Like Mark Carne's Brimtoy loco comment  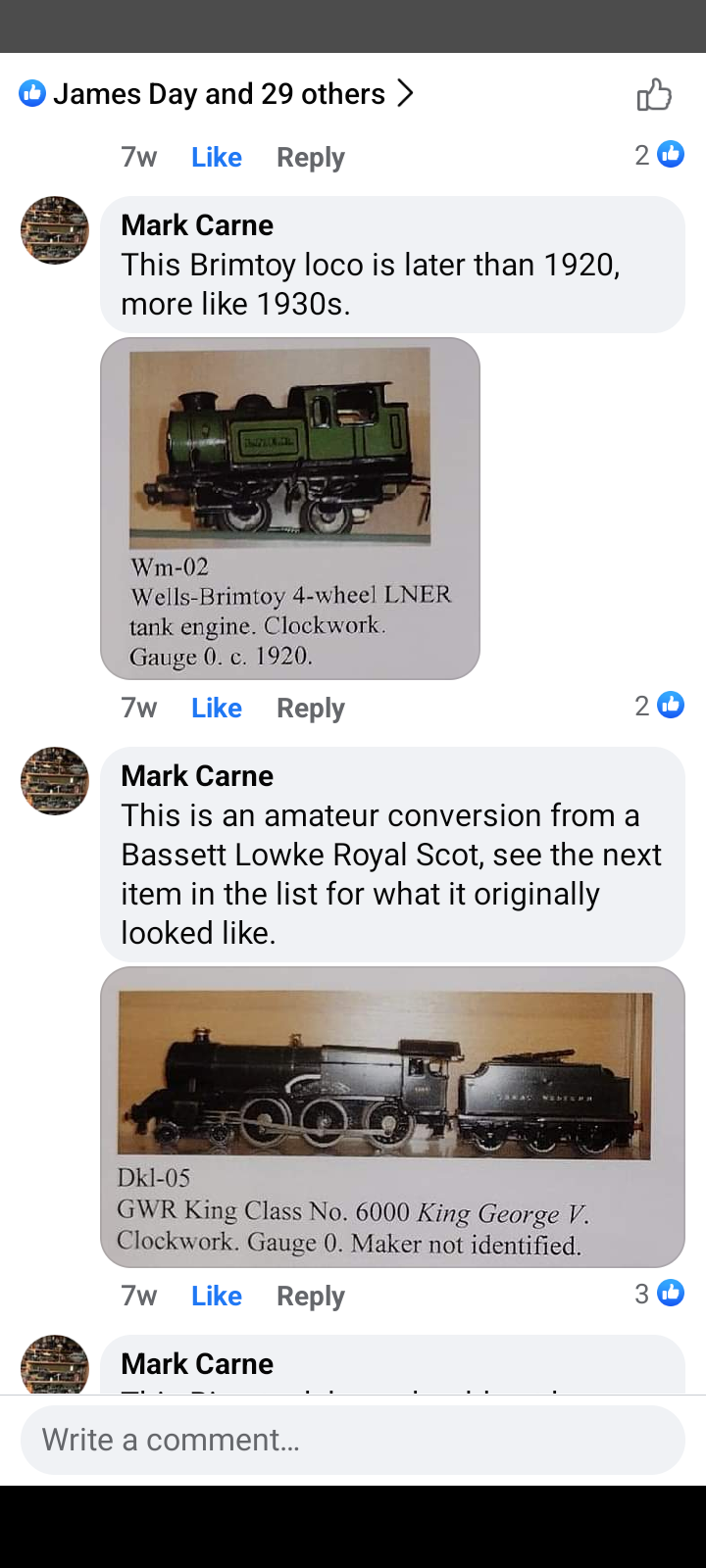point(216,708)
